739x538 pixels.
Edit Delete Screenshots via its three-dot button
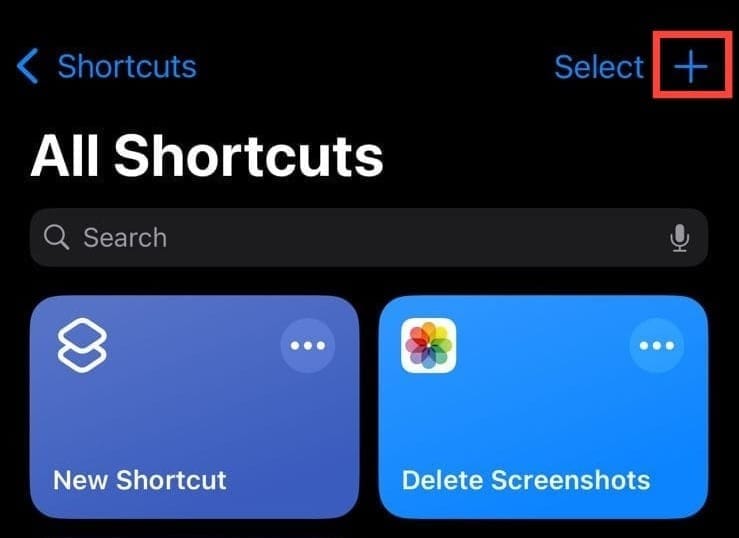pos(656,346)
